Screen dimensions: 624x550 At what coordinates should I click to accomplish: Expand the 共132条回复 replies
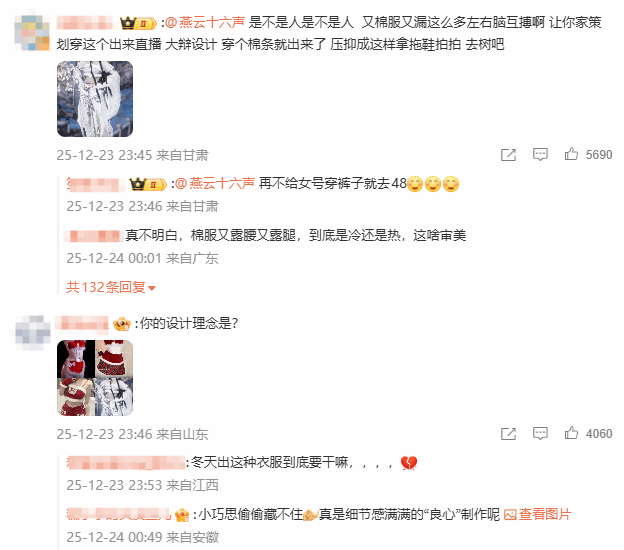click(x=112, y=288)
